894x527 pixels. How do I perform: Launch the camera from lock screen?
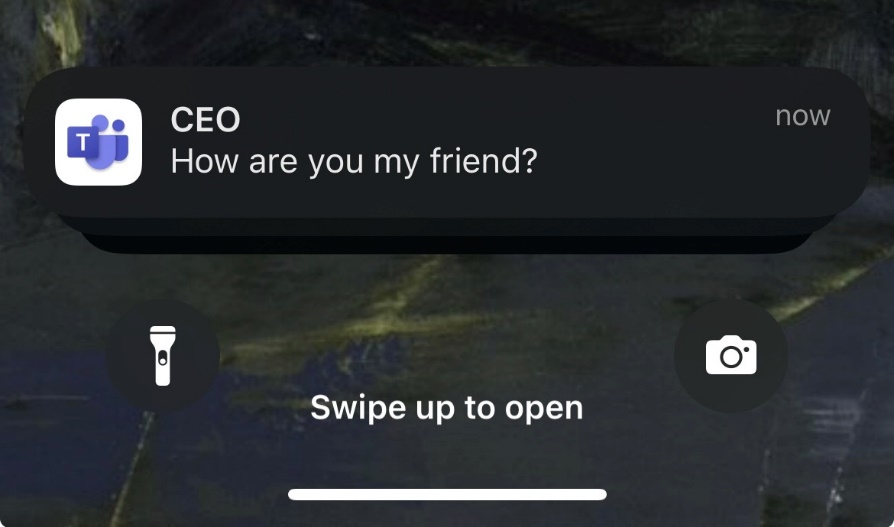[731, 355]
